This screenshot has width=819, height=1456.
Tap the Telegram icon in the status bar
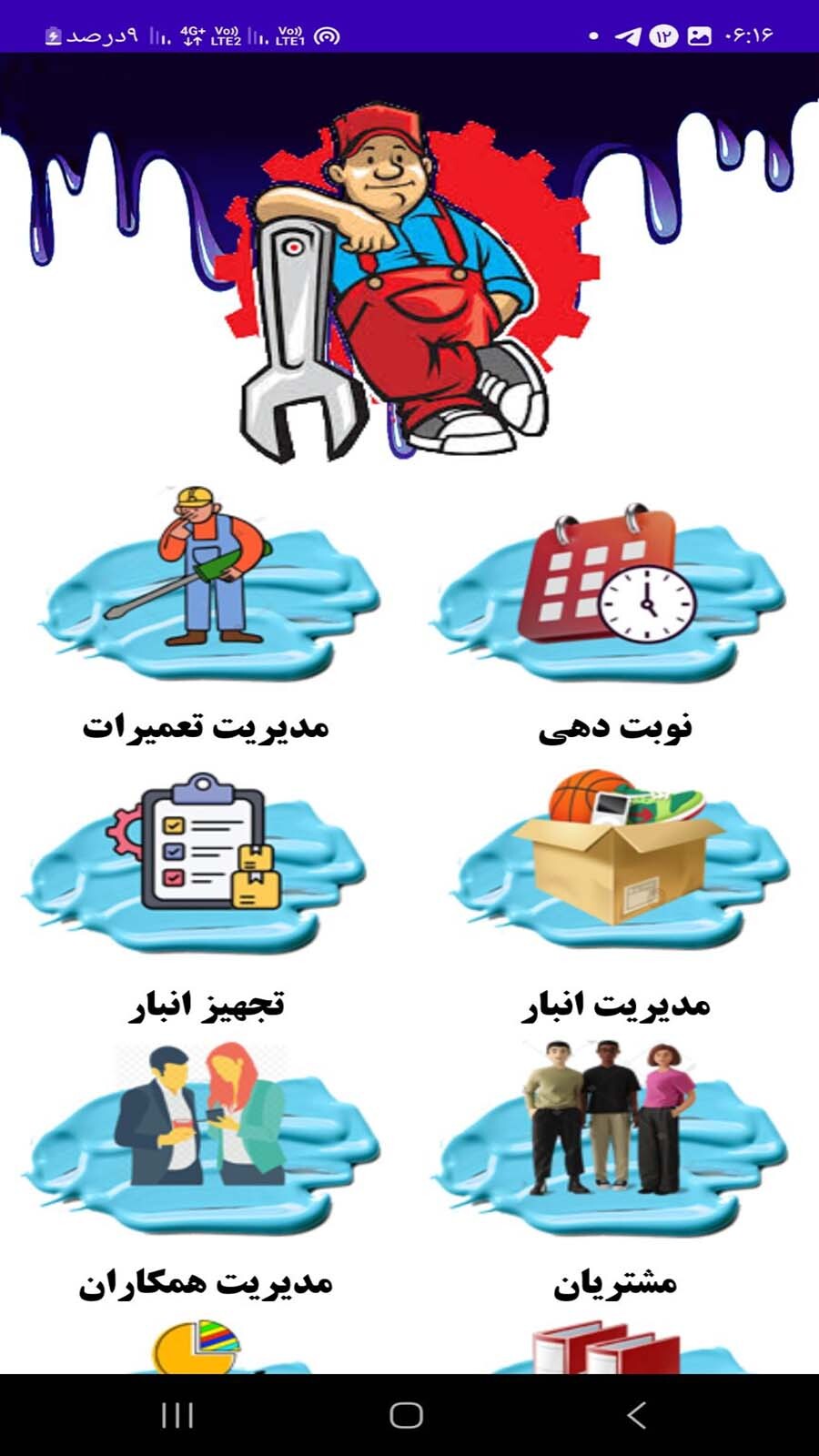click(x=628, y=35)
